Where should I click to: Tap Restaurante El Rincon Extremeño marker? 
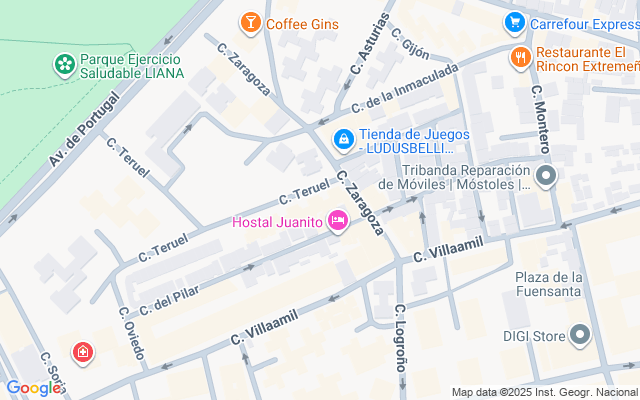[519, 56]
